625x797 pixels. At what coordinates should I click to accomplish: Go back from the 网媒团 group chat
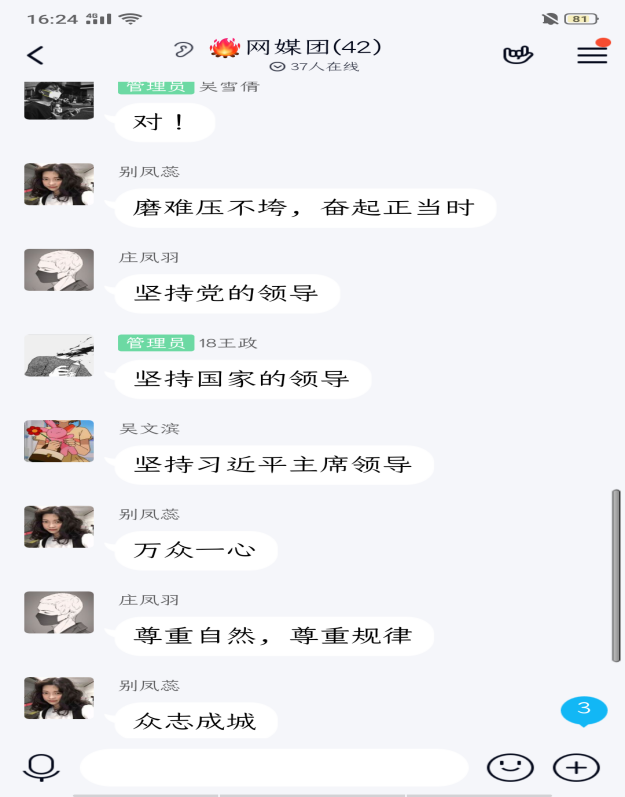click(x=35, y=56)
